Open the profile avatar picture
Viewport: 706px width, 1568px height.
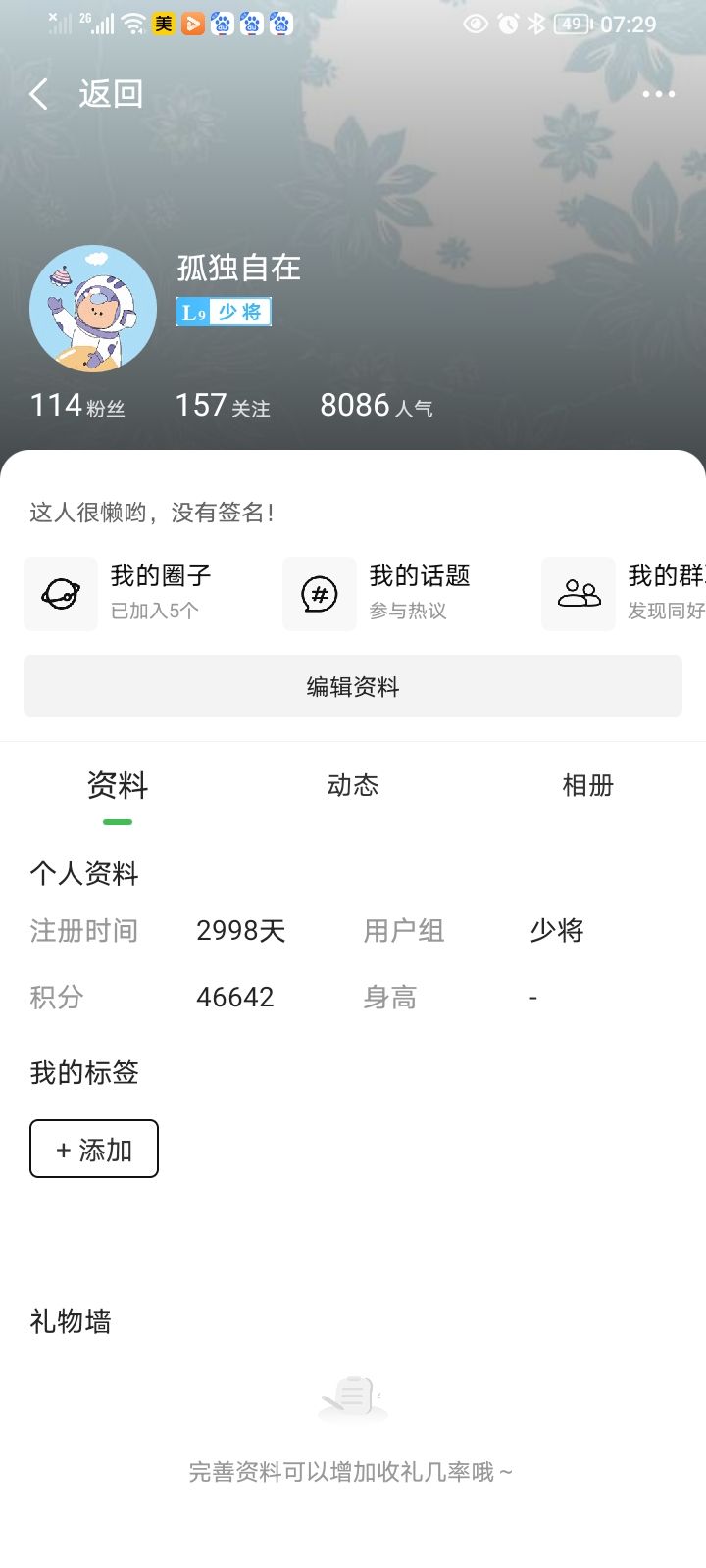tap(93, 309)
